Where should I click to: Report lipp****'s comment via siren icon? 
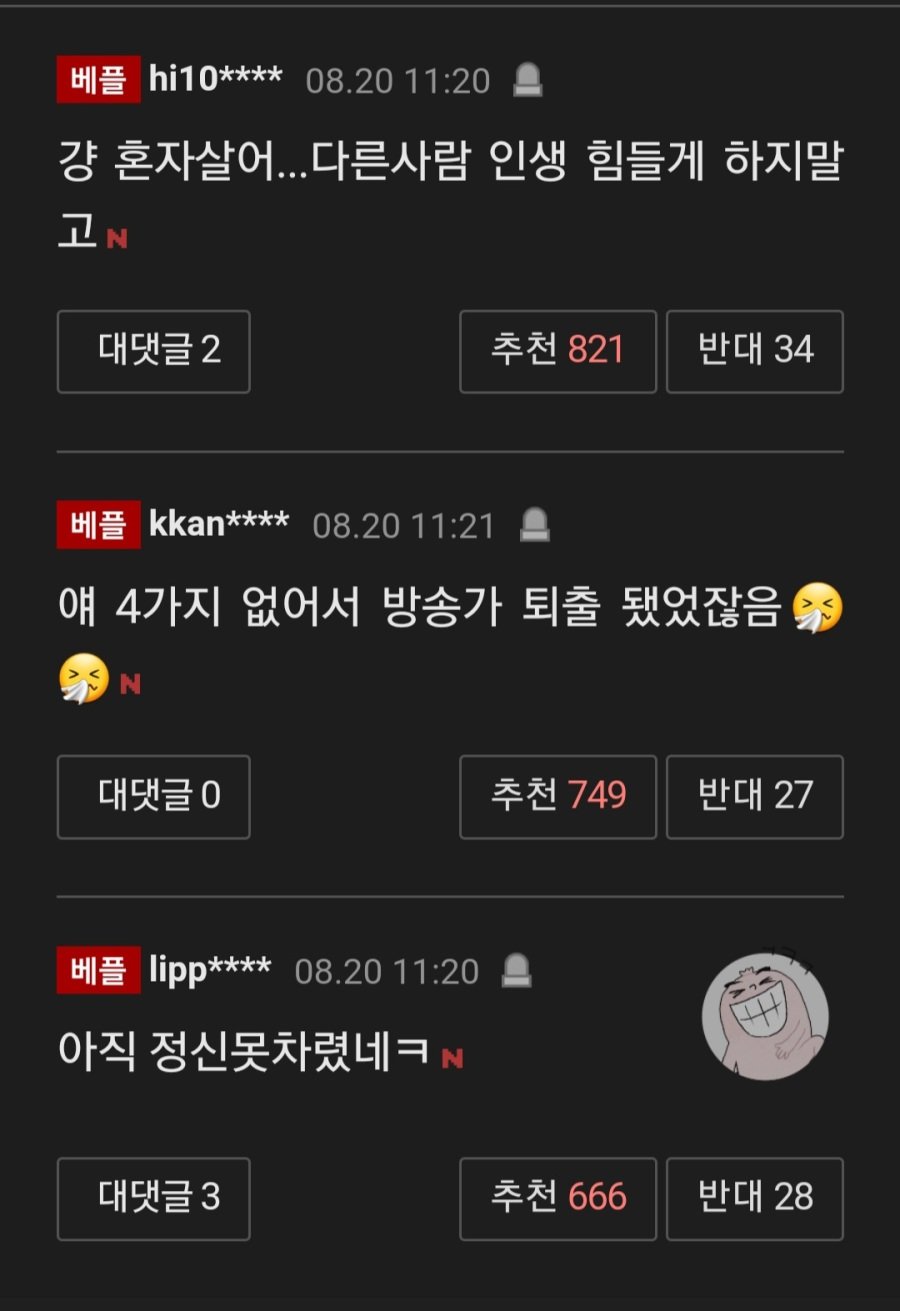(516, 970)
